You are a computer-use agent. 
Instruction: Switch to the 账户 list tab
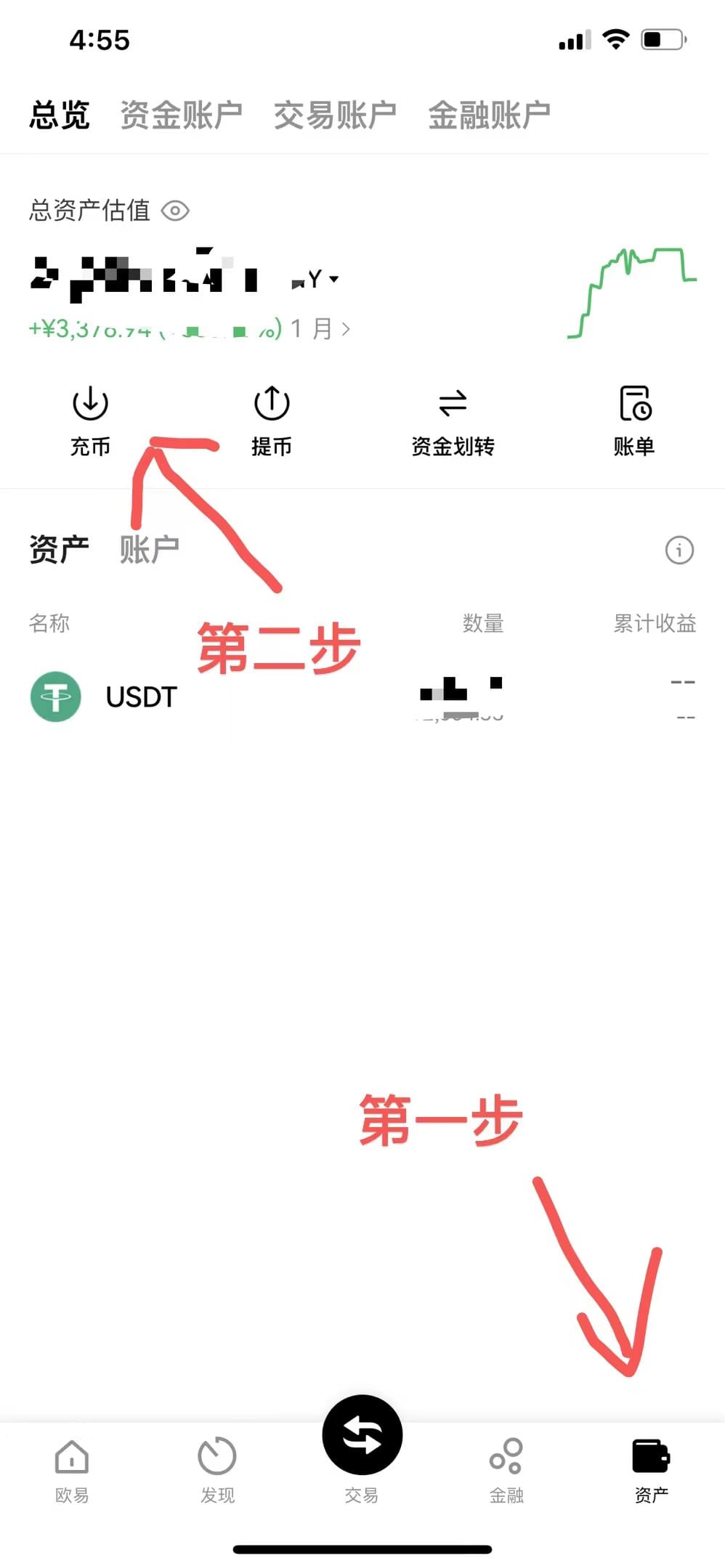coord(149,550)
